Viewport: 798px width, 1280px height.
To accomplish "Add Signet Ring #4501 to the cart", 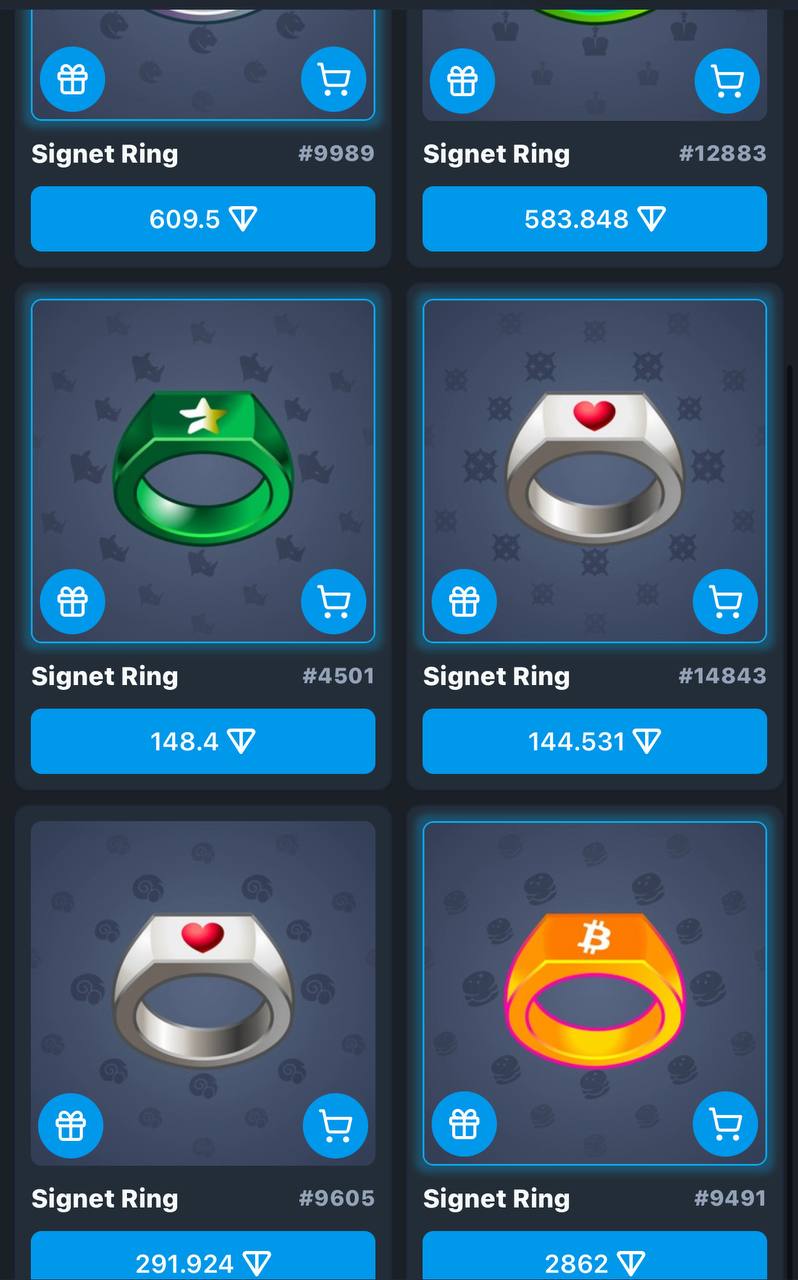I will 333,601.
